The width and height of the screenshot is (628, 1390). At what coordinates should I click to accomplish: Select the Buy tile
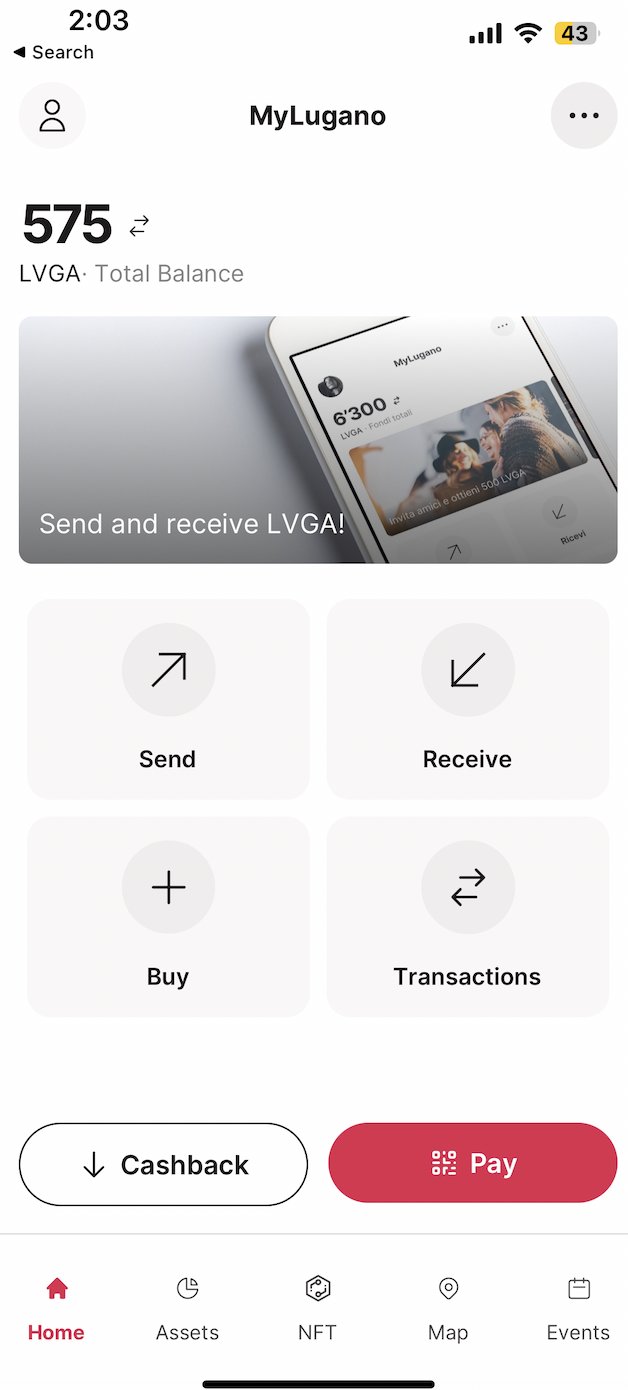[x=168, y=916]
